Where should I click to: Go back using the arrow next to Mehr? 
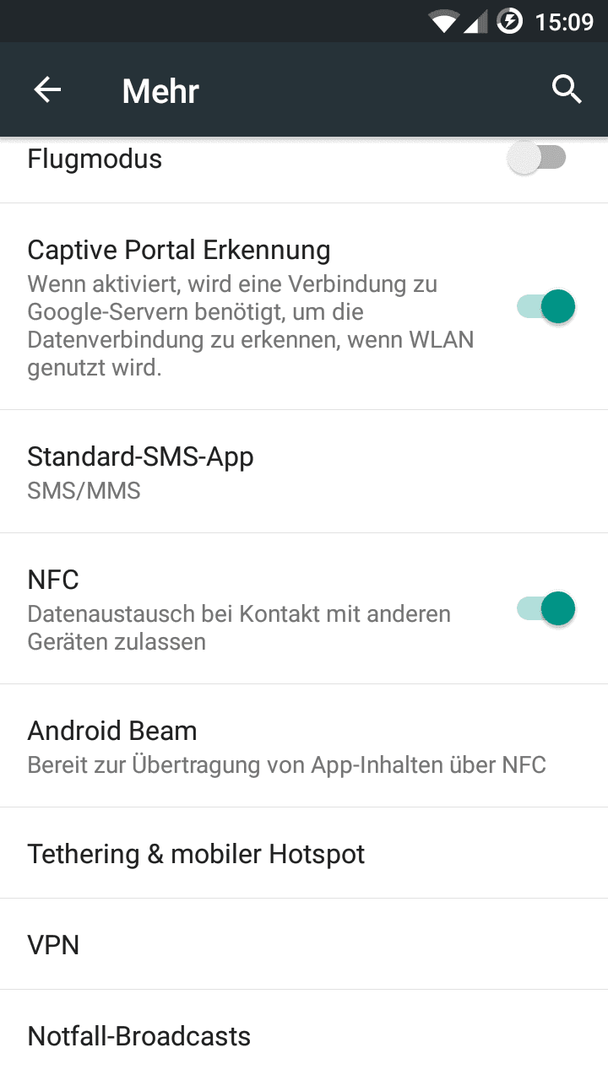pos(48,90)
